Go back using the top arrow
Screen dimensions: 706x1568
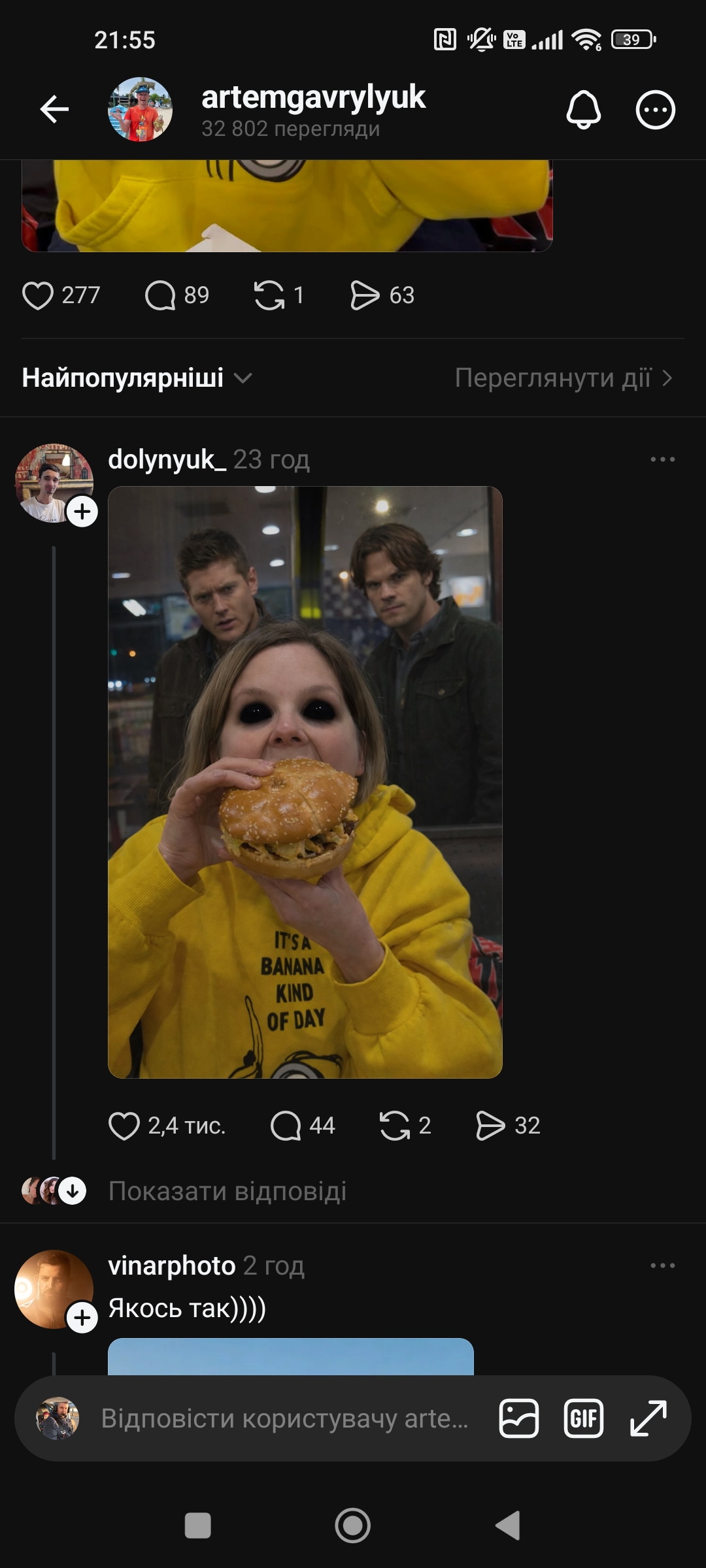[54, 109]
